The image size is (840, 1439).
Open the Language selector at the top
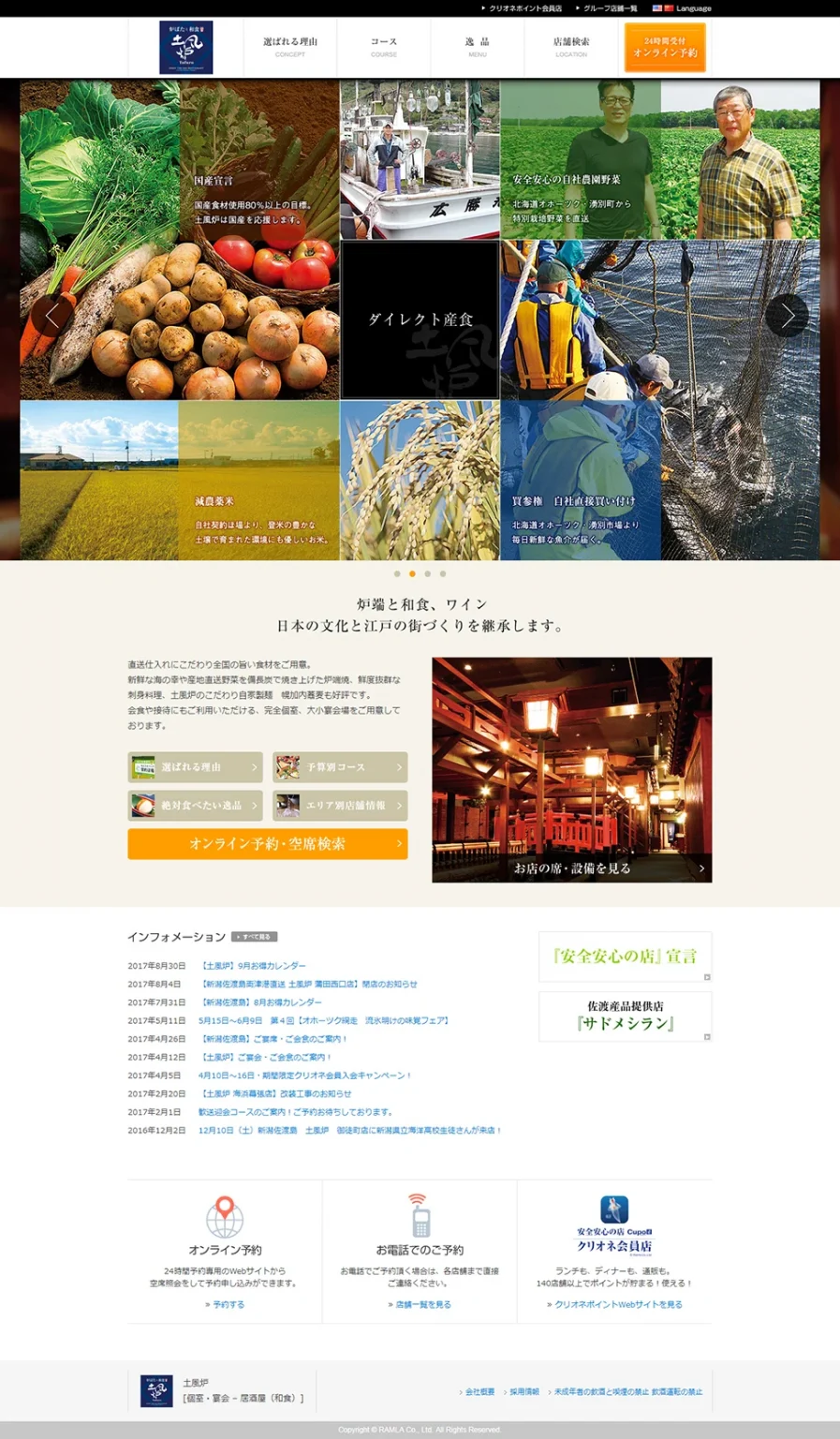(x=684, y=8)
